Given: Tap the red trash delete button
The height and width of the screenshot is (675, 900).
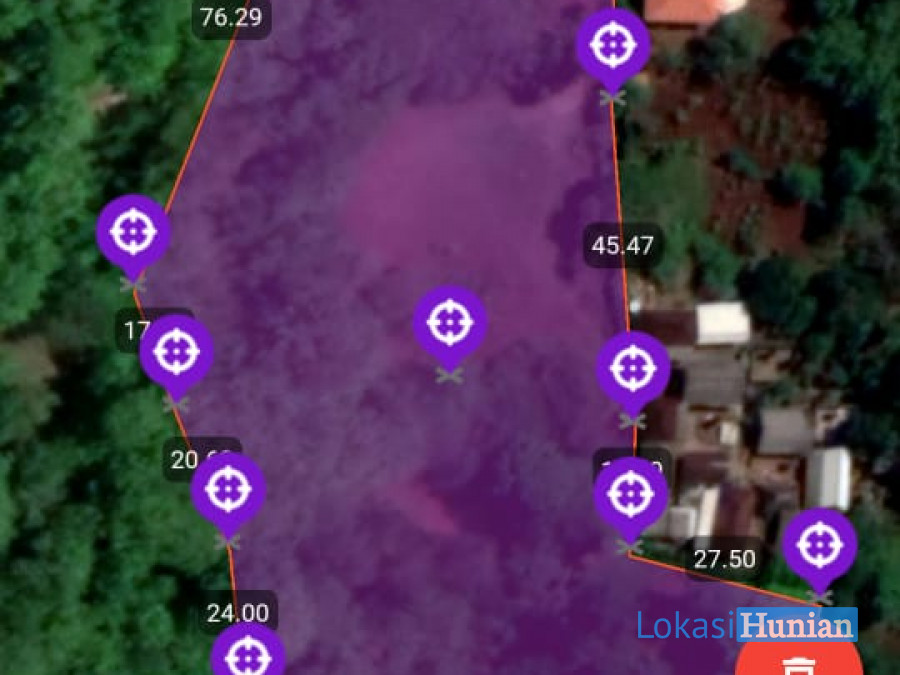Looking at the screenshot, I should click(799, 658).
